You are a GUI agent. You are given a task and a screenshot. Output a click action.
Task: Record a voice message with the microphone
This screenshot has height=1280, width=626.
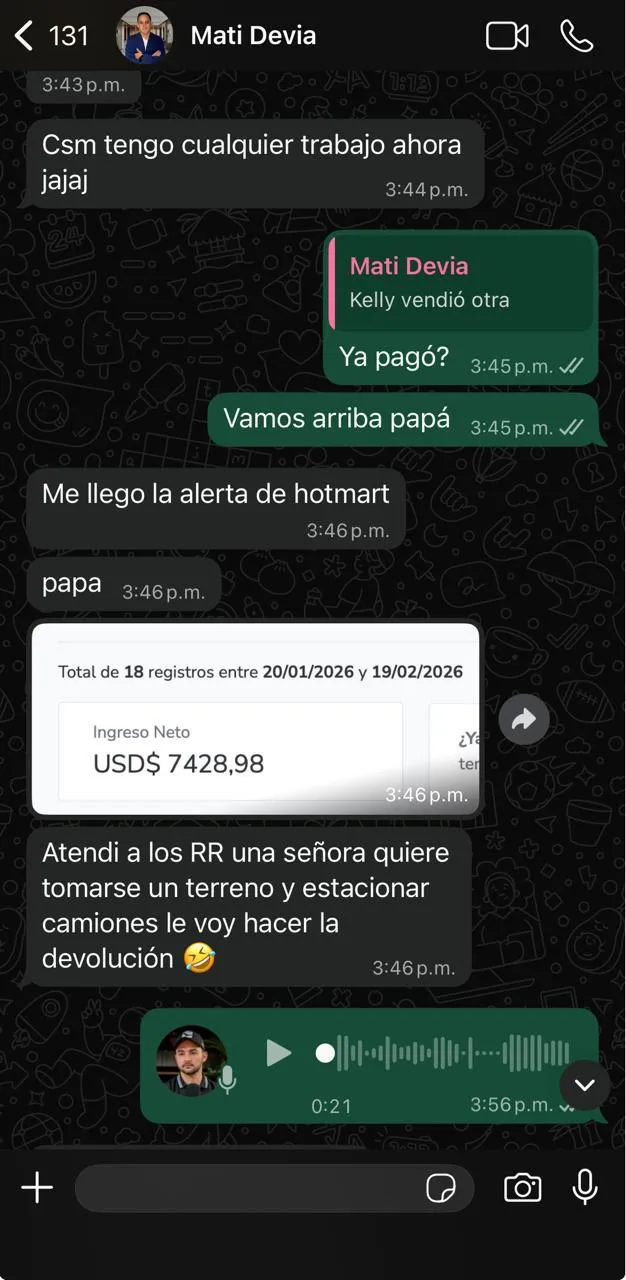(585, 1187)
